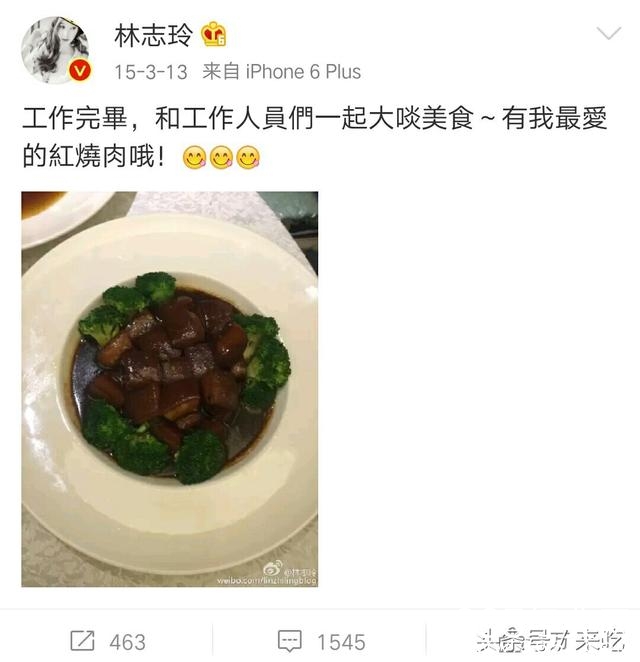Expand the post options chevron

[608, 35]
